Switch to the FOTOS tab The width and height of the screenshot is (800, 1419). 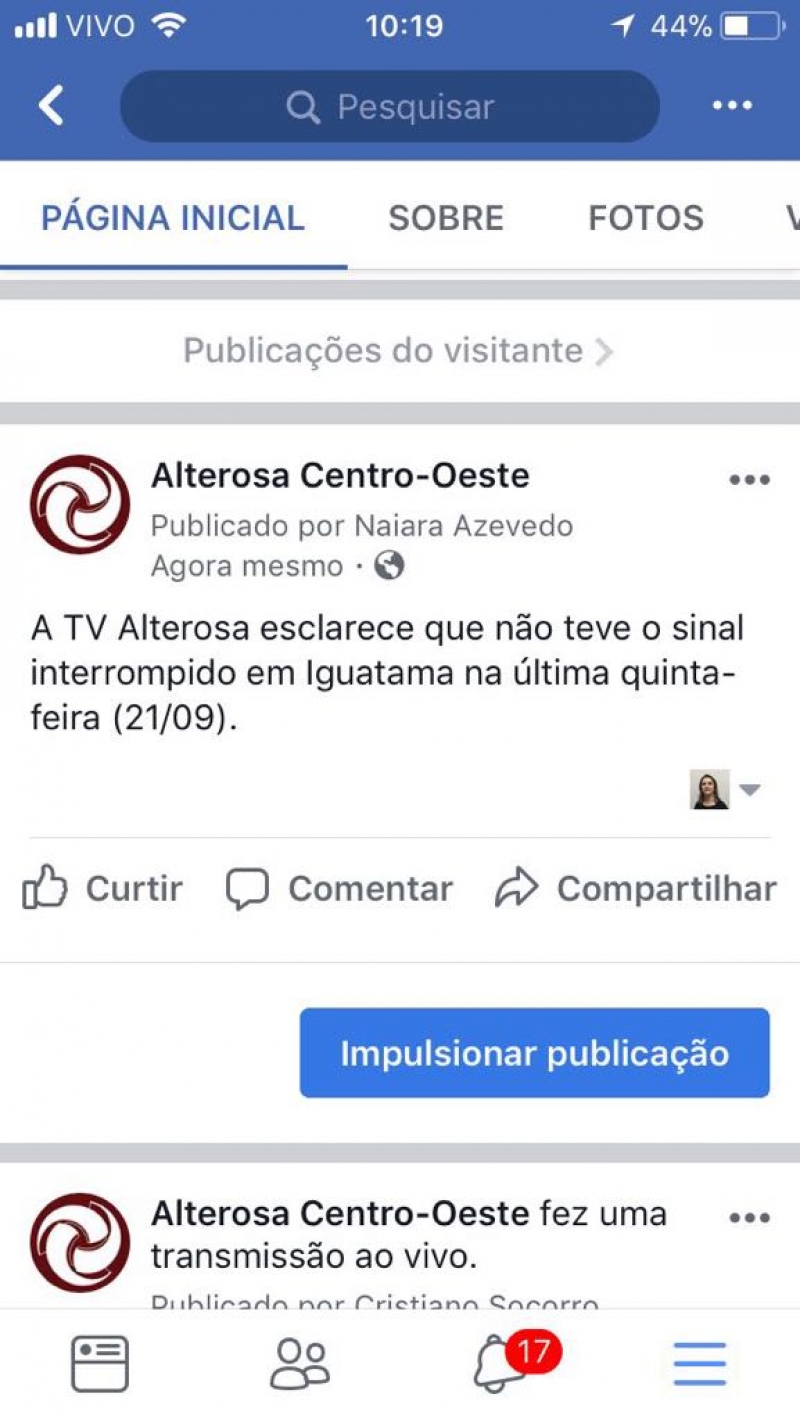646,218
